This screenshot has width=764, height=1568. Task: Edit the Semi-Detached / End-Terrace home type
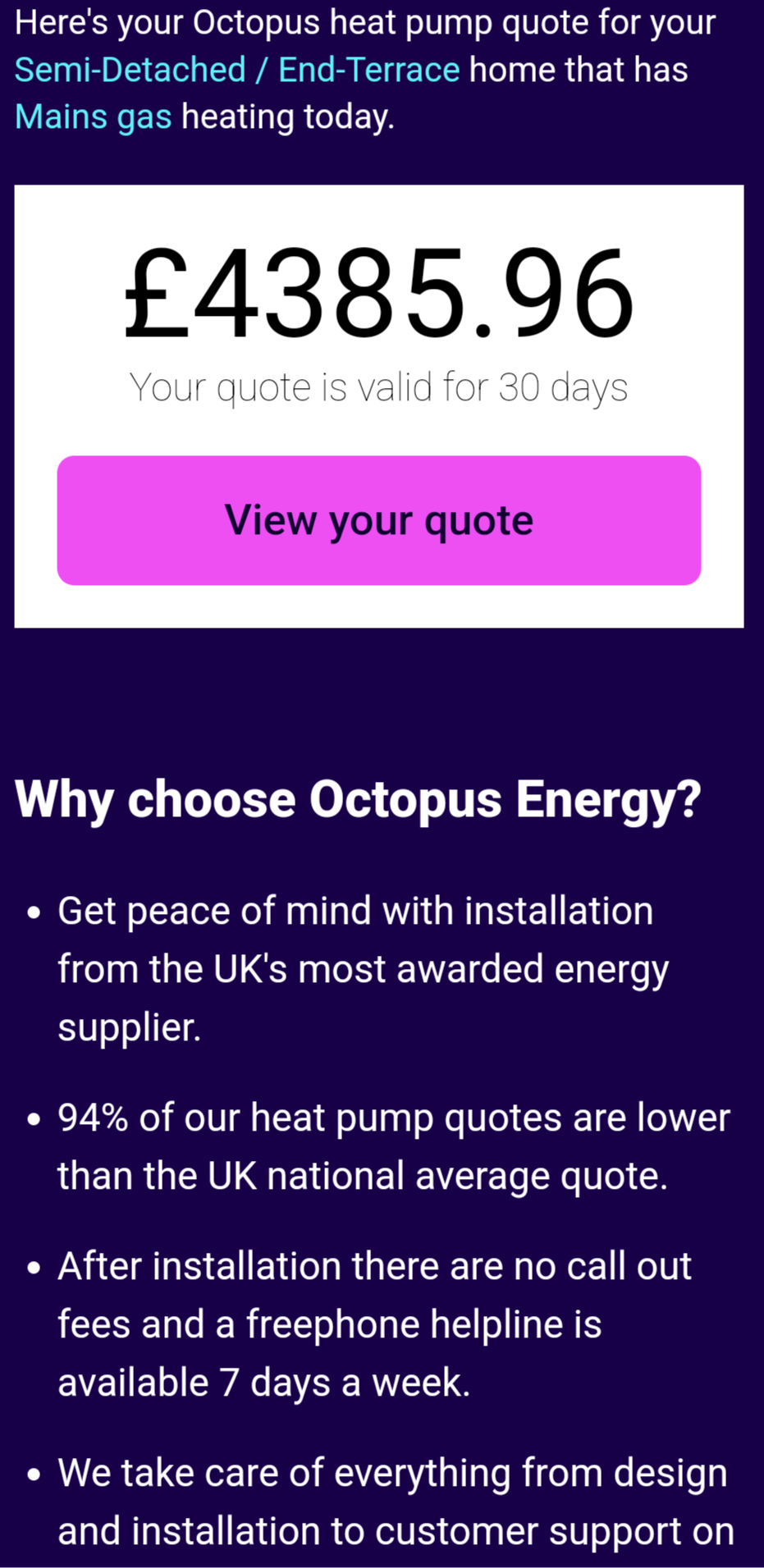[237, 70]
